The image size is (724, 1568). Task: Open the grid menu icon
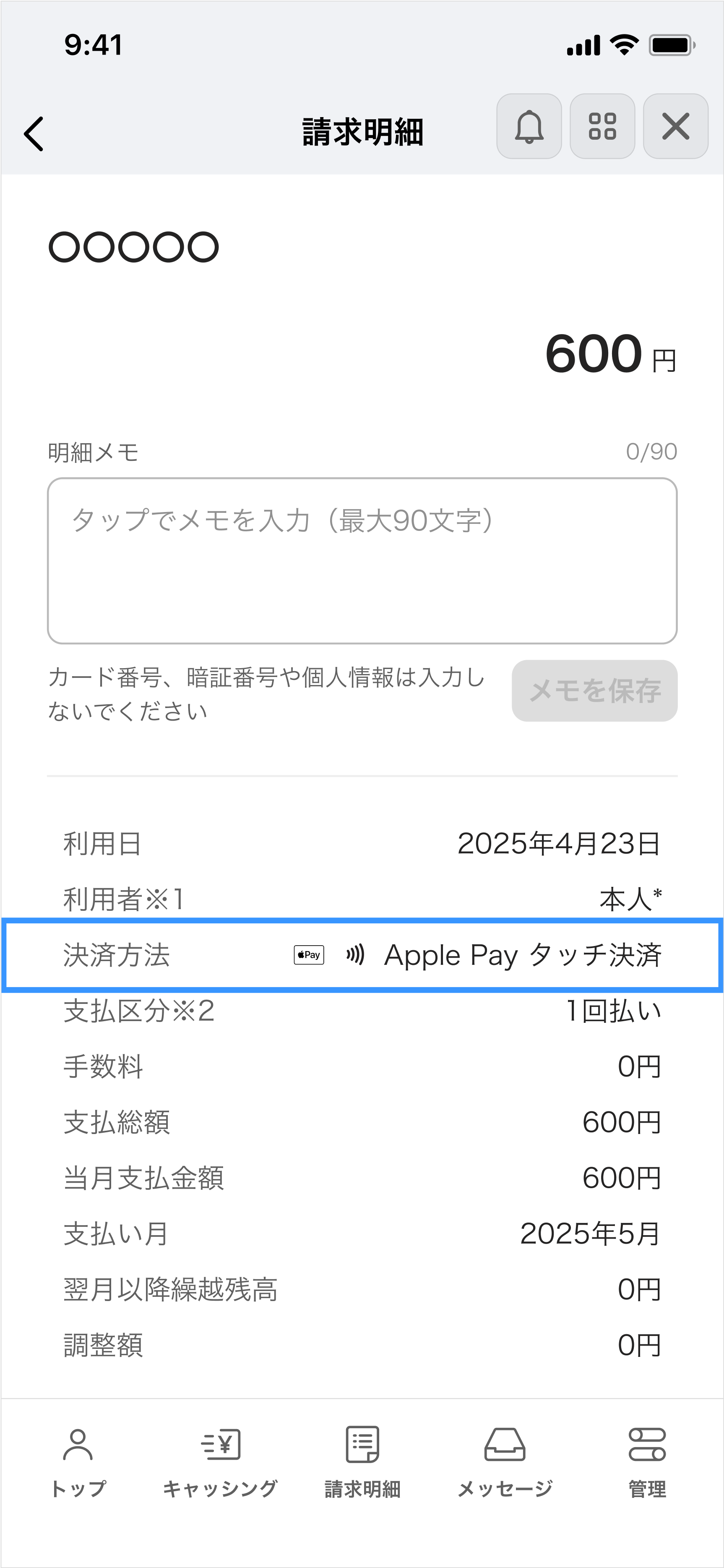coord(602,126)
